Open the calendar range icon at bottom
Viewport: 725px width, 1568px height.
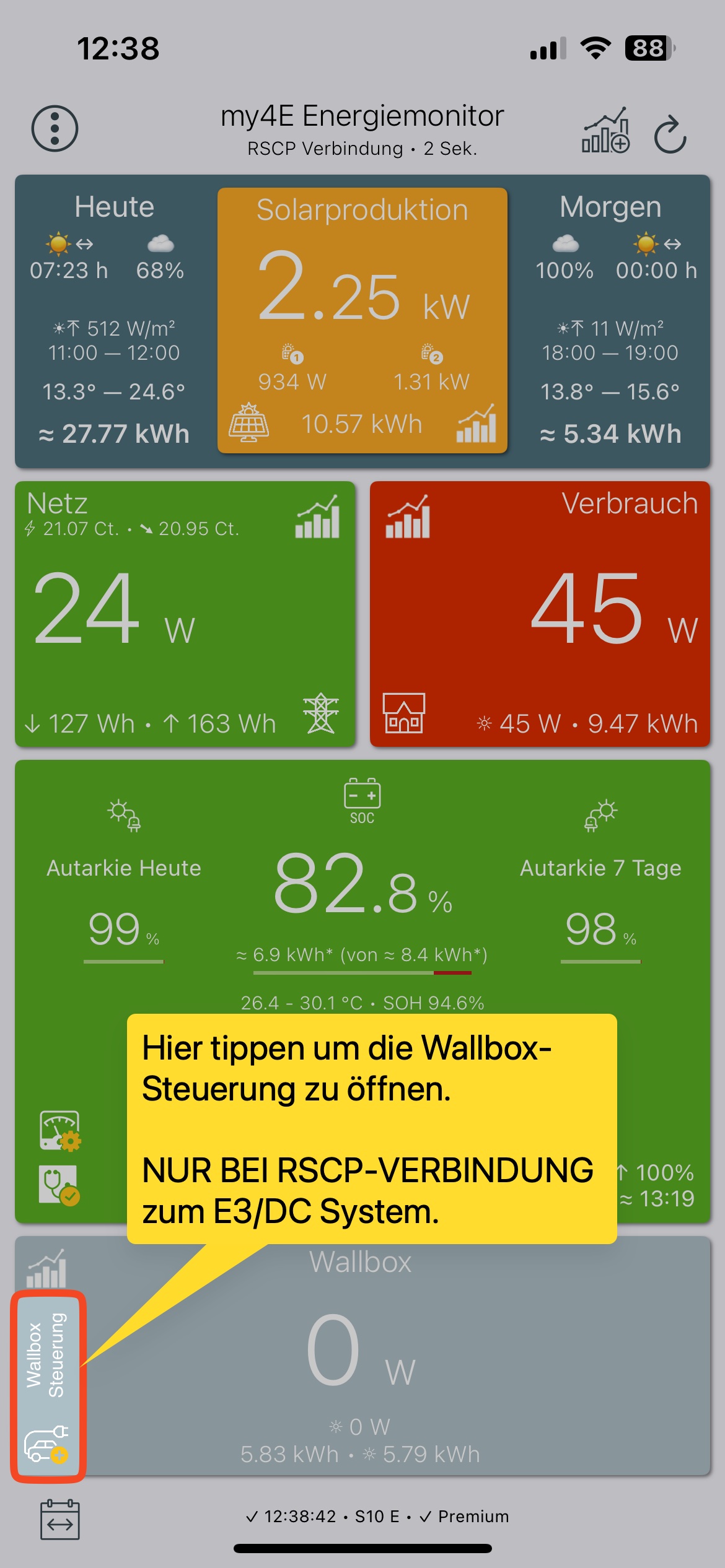pyautogui.click(x=60, y=1519)
